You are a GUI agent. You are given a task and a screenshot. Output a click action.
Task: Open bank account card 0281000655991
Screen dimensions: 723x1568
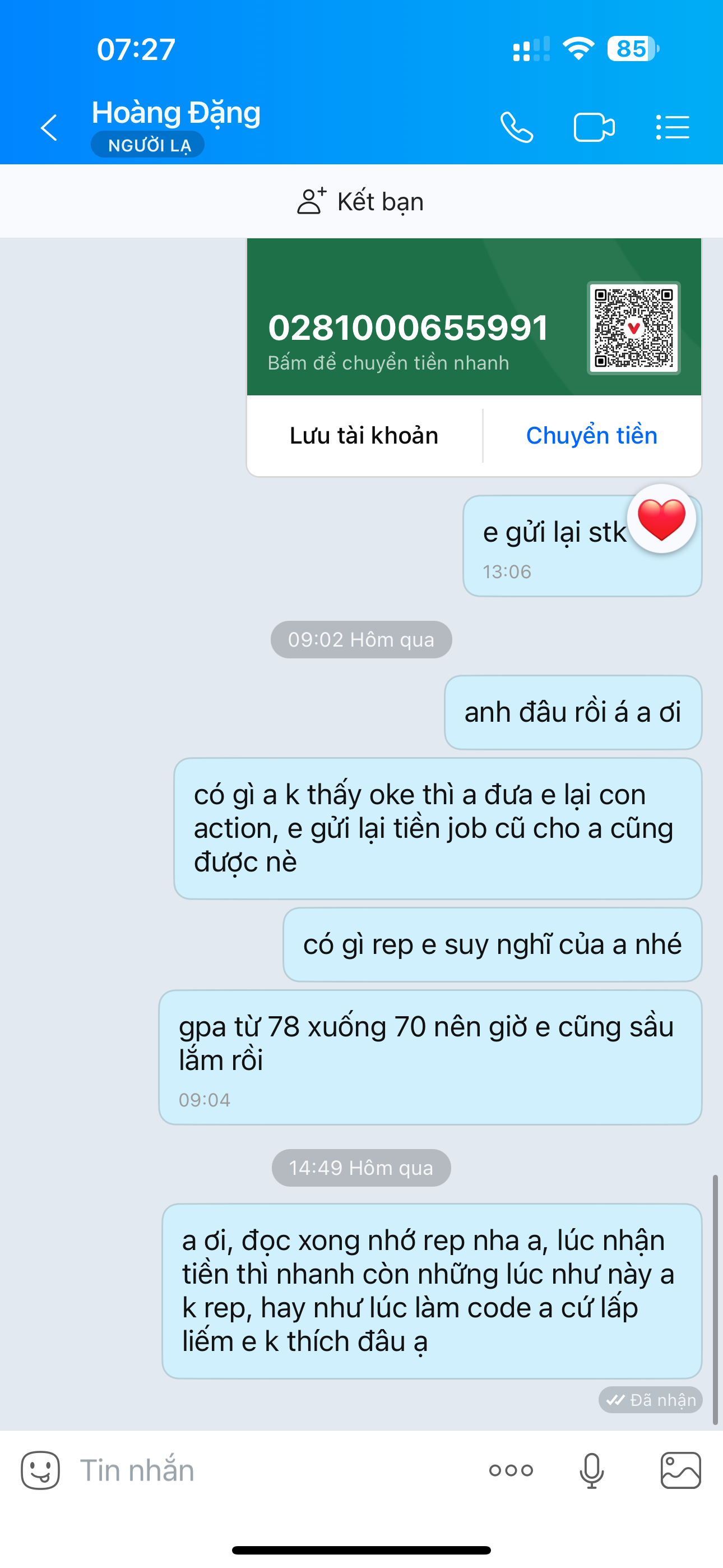point(408,329)
